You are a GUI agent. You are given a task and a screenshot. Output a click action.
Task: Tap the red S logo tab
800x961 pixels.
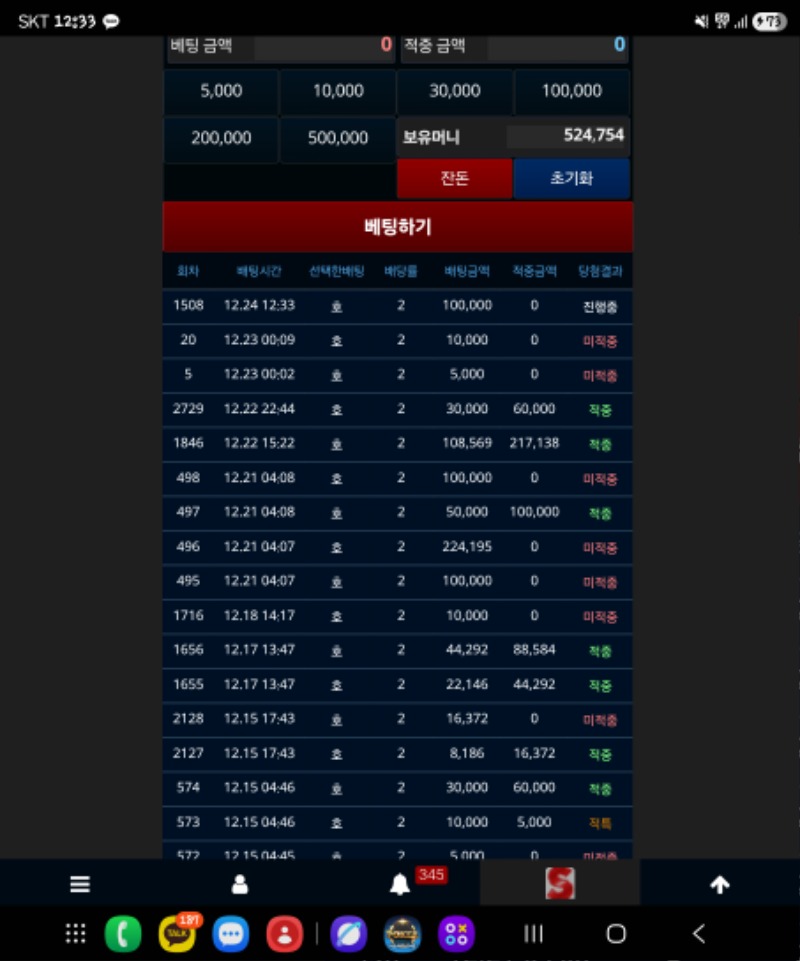560,883
